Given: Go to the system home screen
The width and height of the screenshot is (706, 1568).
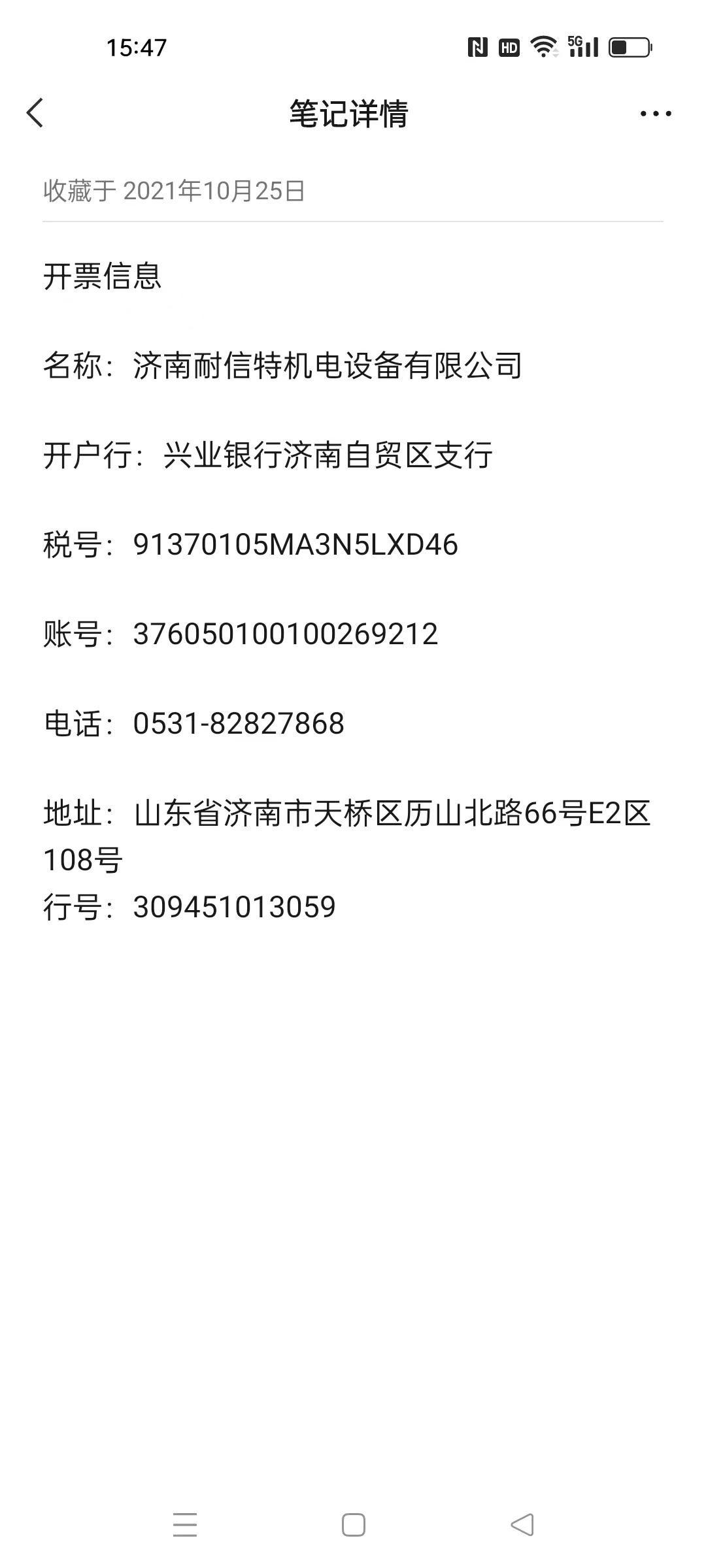Looking at the screenshot, I should pyautogui.click(x=353, y=1526).
